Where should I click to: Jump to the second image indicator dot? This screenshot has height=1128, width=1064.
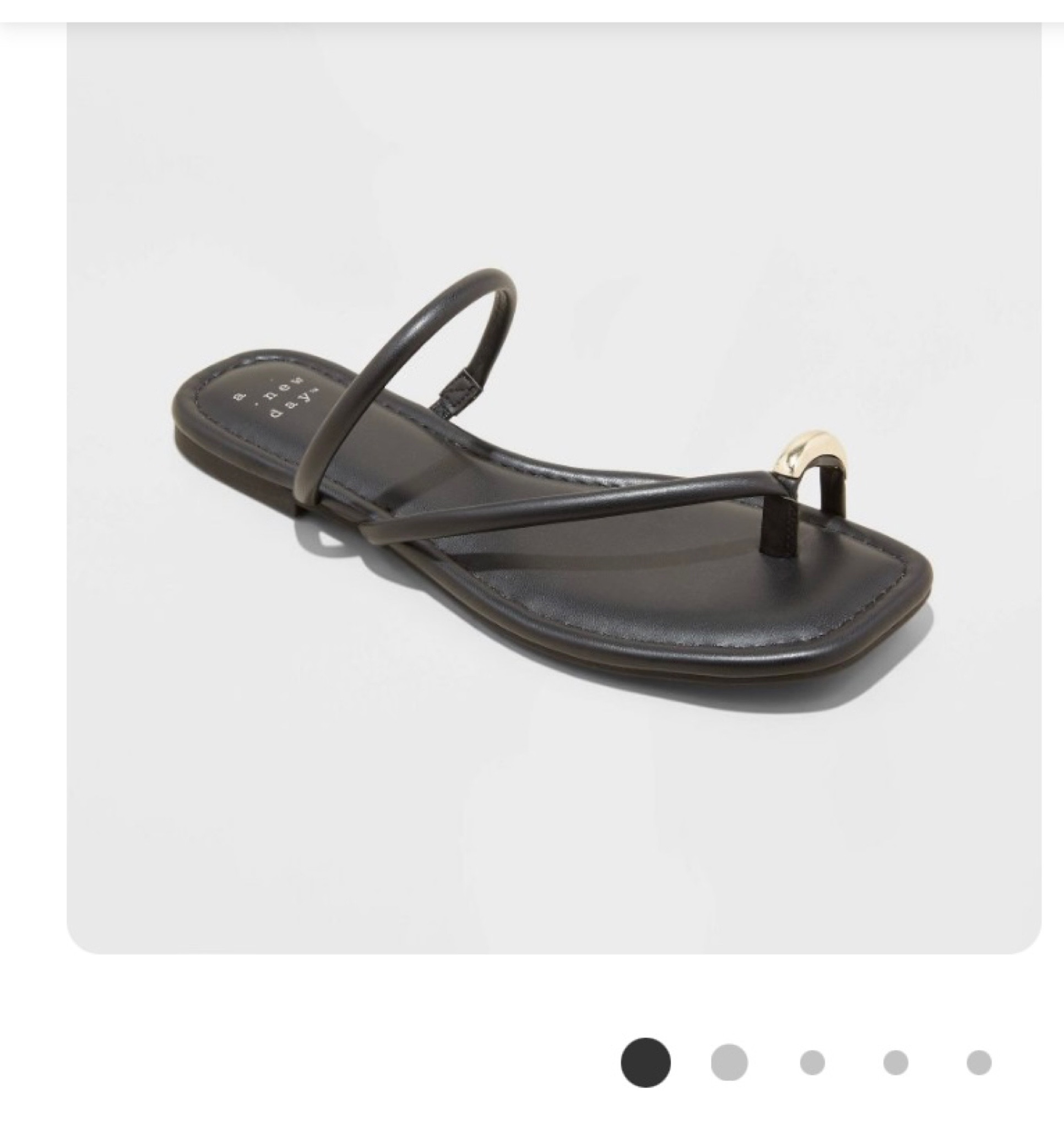[729, 1061]
